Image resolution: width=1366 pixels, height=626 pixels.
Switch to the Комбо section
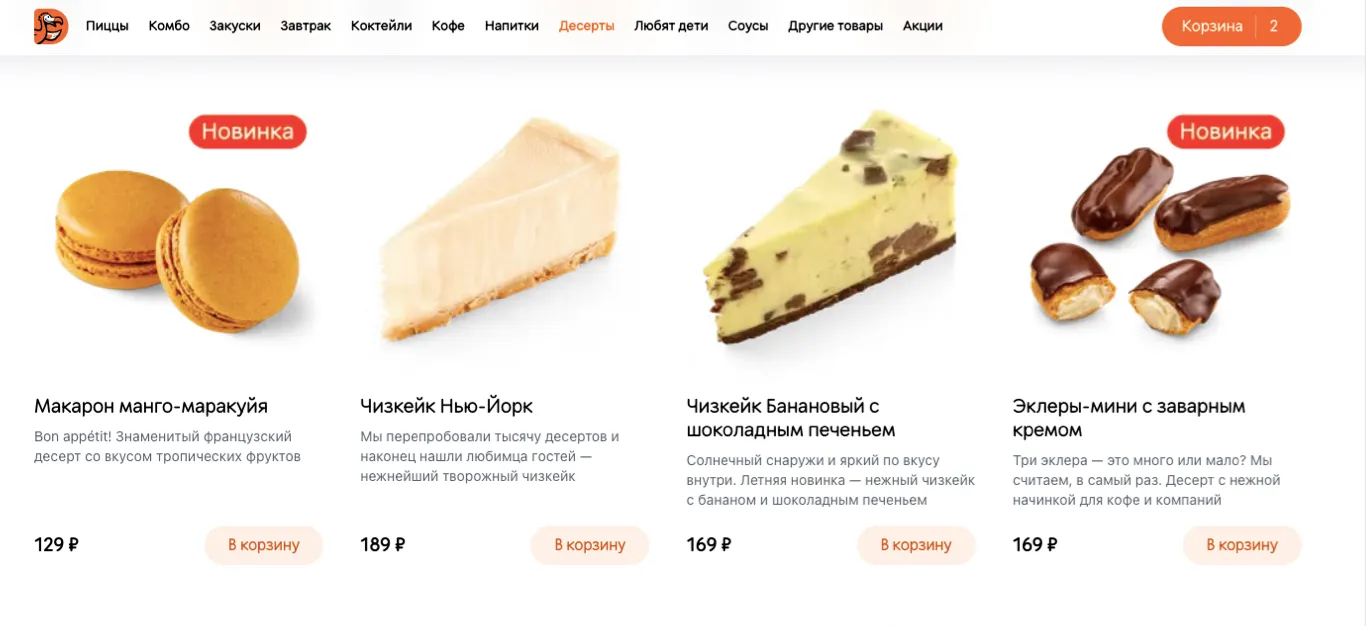point(169,26)
